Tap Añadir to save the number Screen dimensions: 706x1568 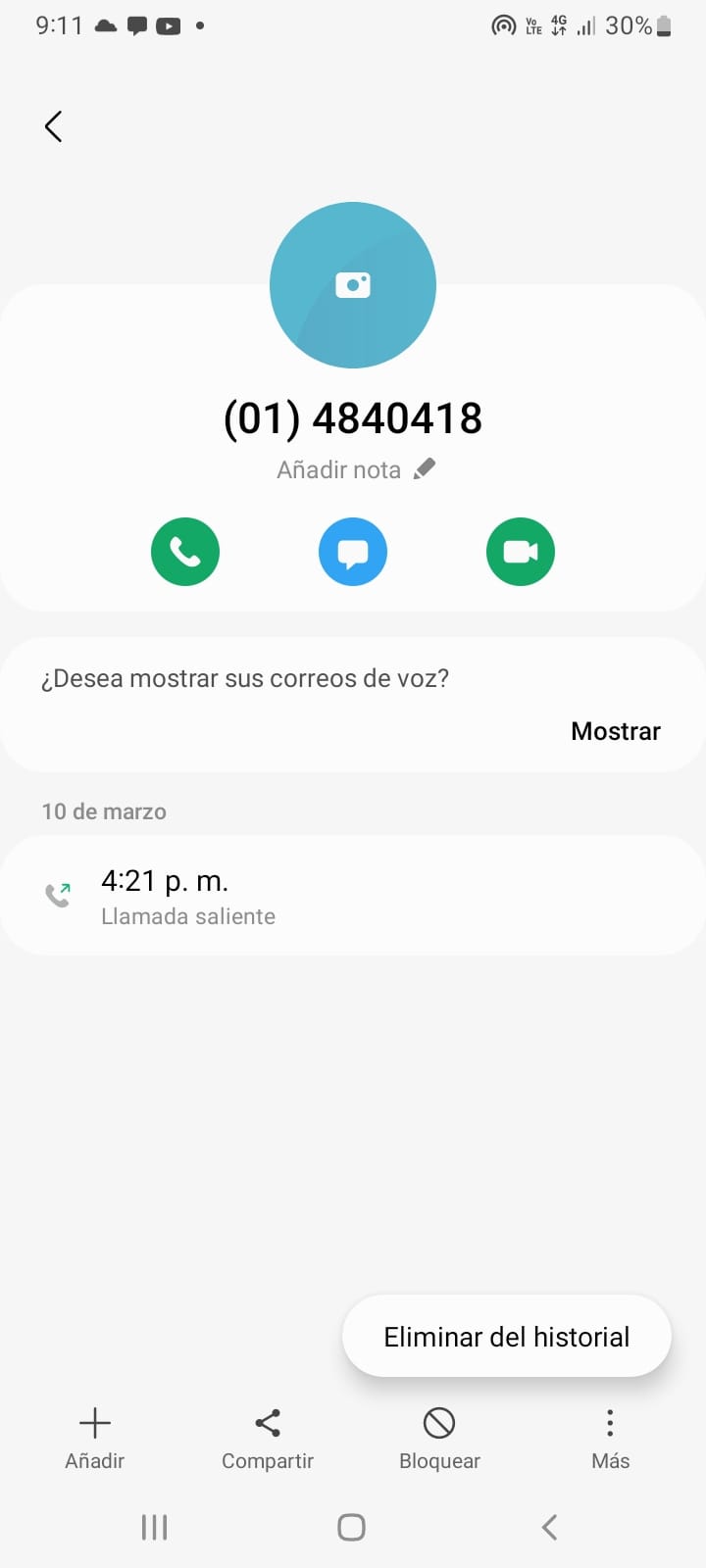point(95,1438)
